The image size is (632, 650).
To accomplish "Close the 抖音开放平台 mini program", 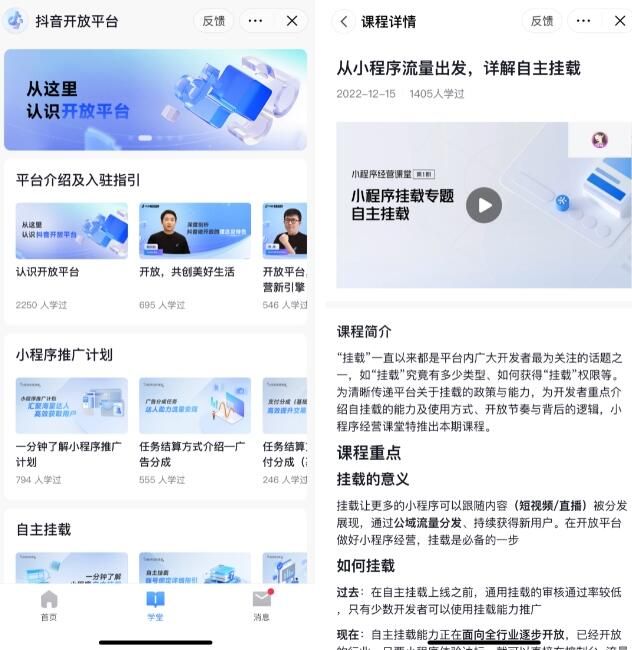I will (x=292, y=20).
